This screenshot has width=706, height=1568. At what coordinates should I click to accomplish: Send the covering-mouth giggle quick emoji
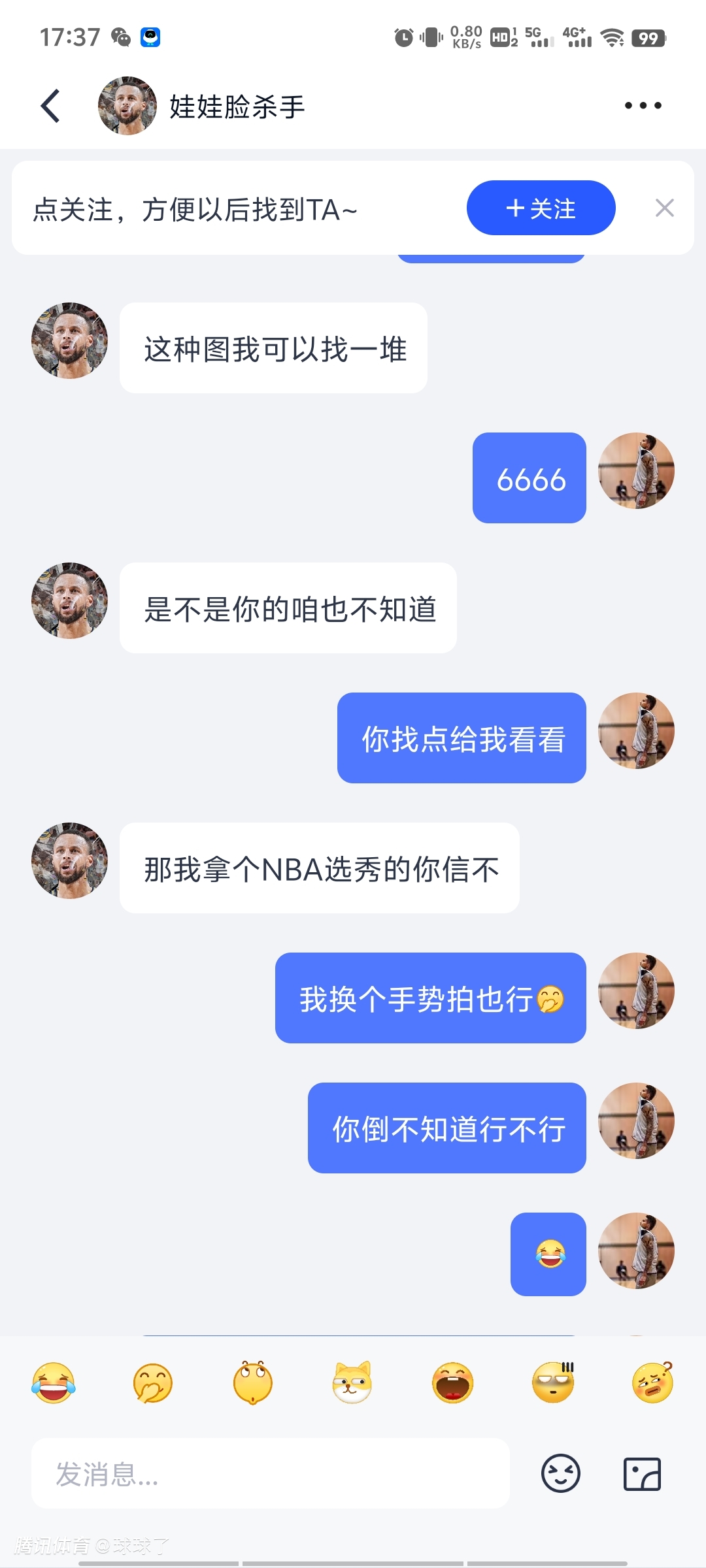pyautogui.click(x=153, y=1382)
